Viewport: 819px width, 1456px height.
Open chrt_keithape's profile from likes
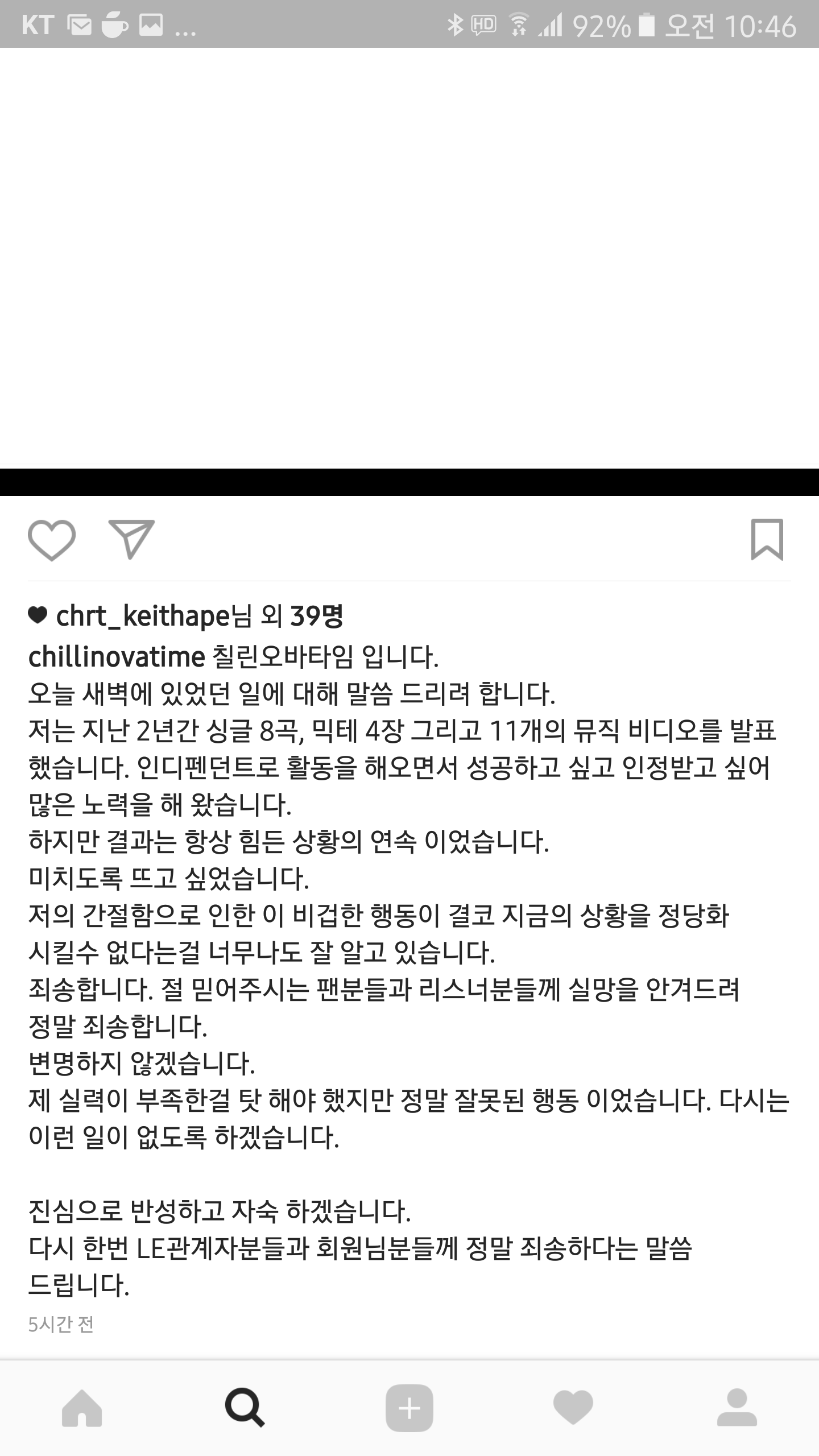pos(142,617)
